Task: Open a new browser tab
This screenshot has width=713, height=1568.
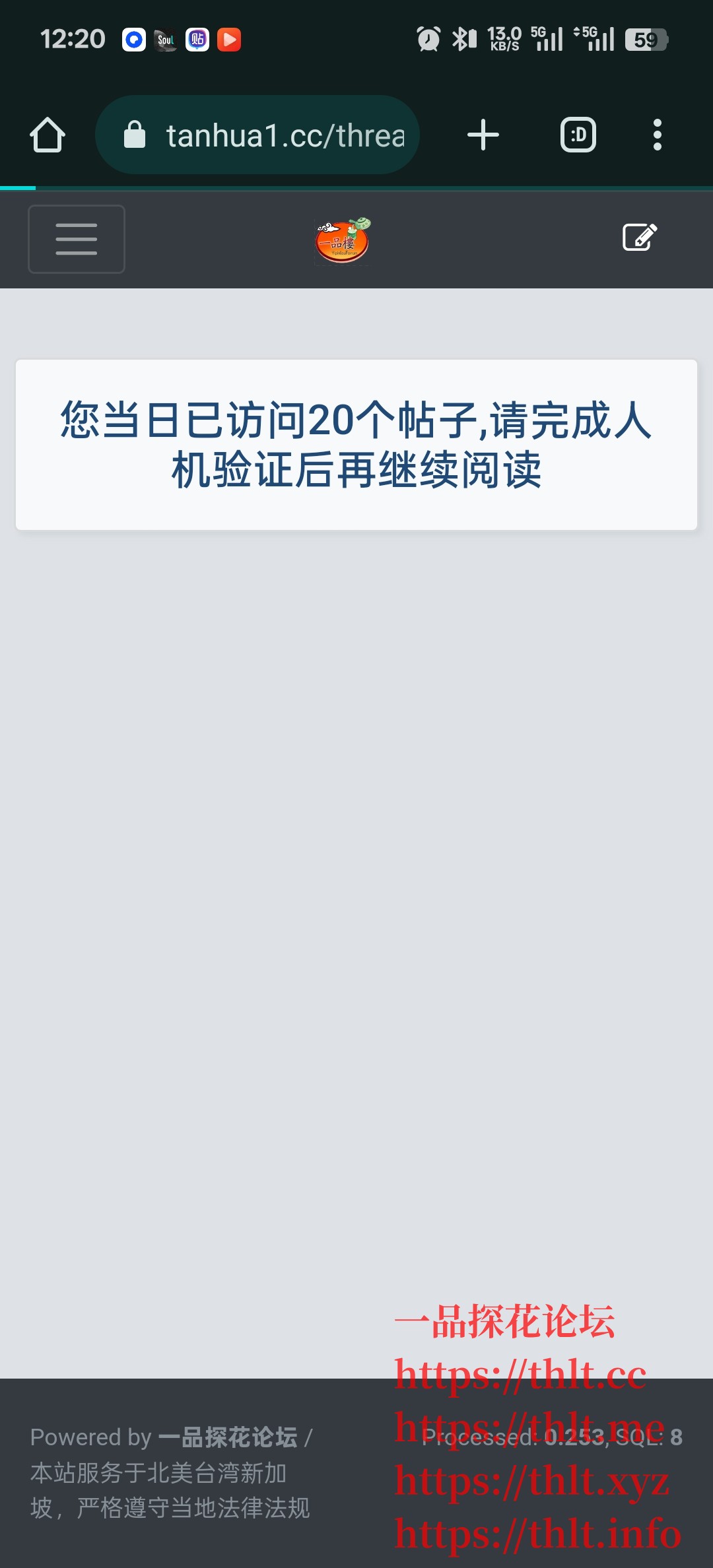Action: point(483,134)
